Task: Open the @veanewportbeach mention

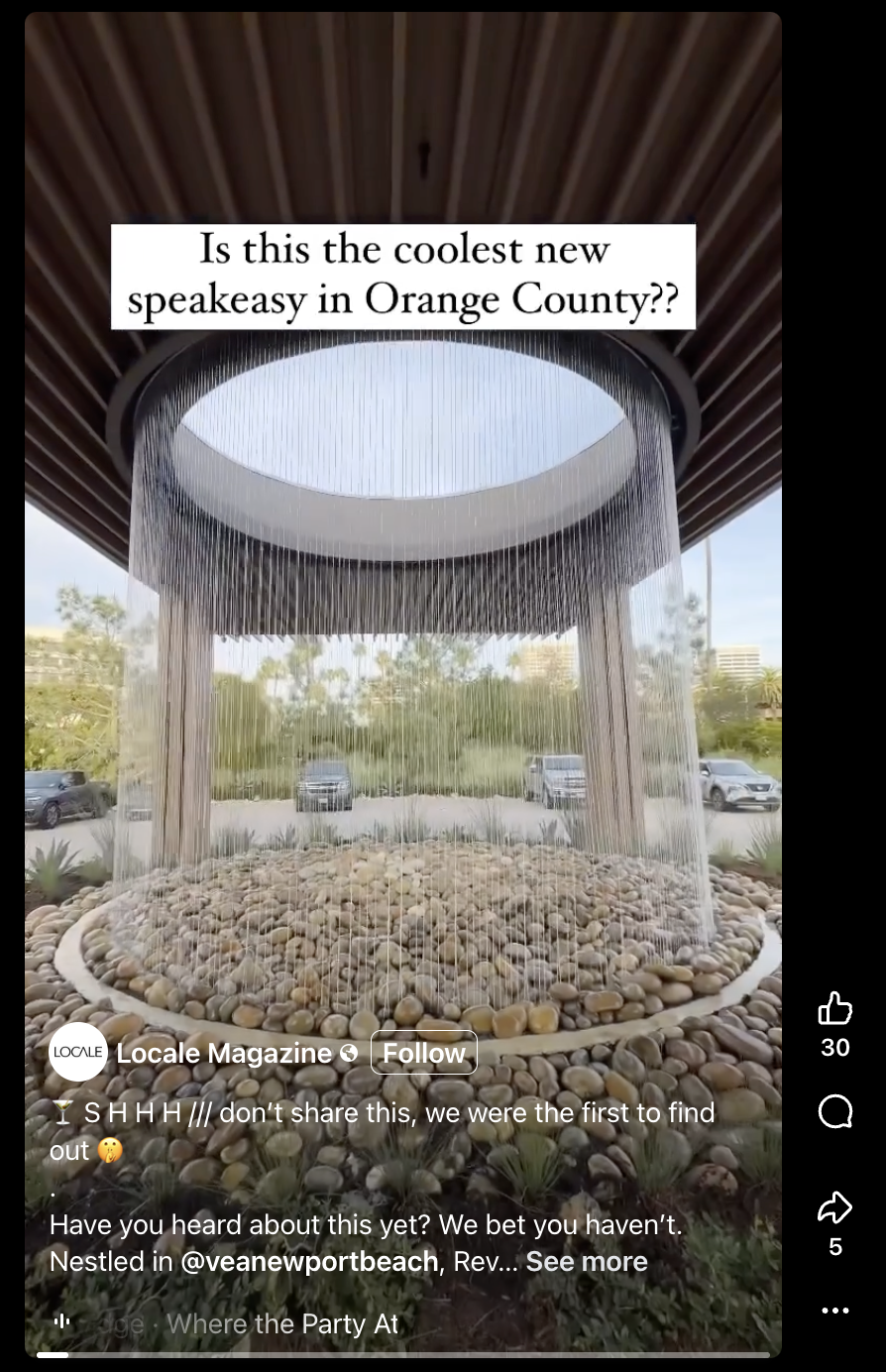Action: tap(309, 1261)
